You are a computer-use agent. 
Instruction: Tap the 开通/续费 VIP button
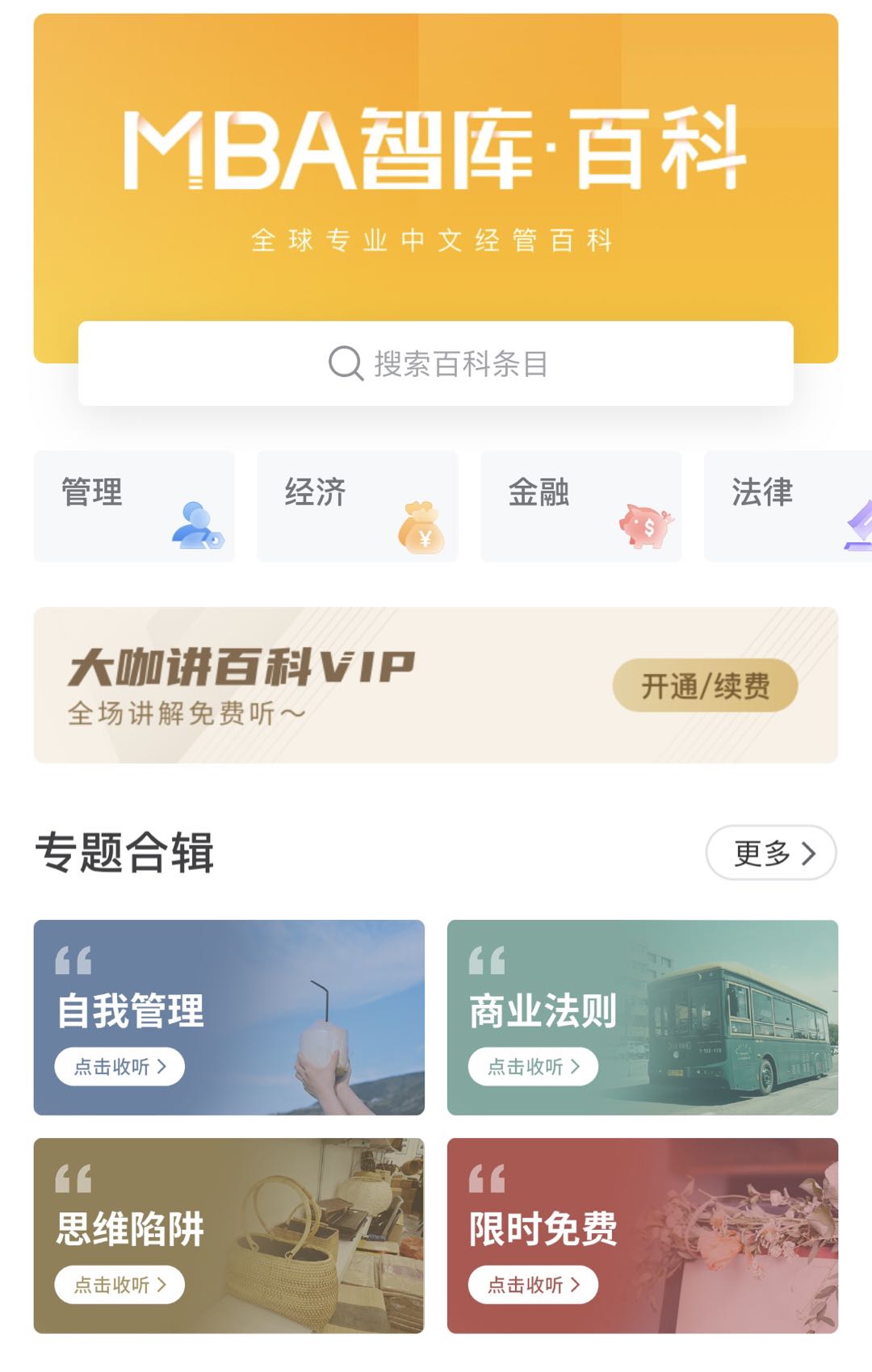(705, 687)
